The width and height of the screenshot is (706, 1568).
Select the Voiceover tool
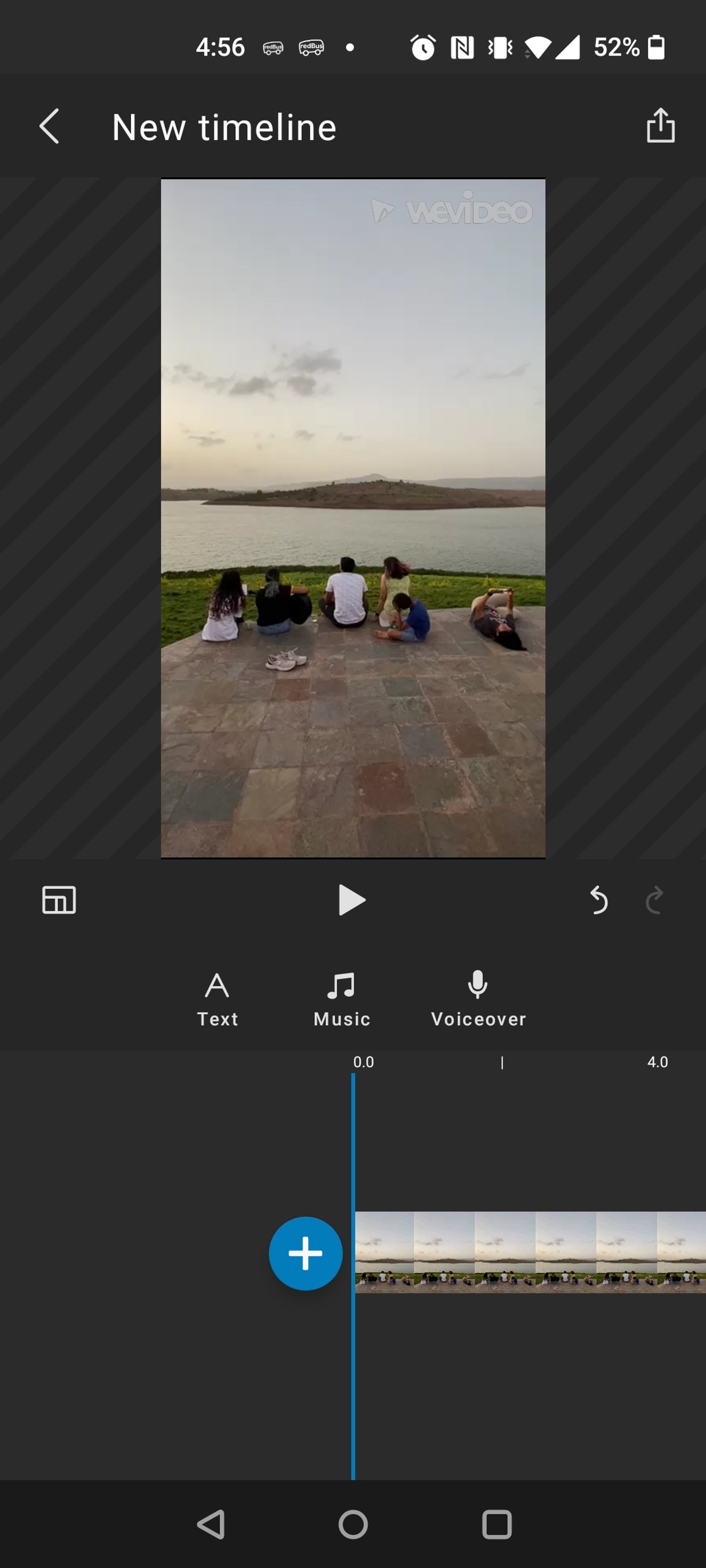point(478,999)
